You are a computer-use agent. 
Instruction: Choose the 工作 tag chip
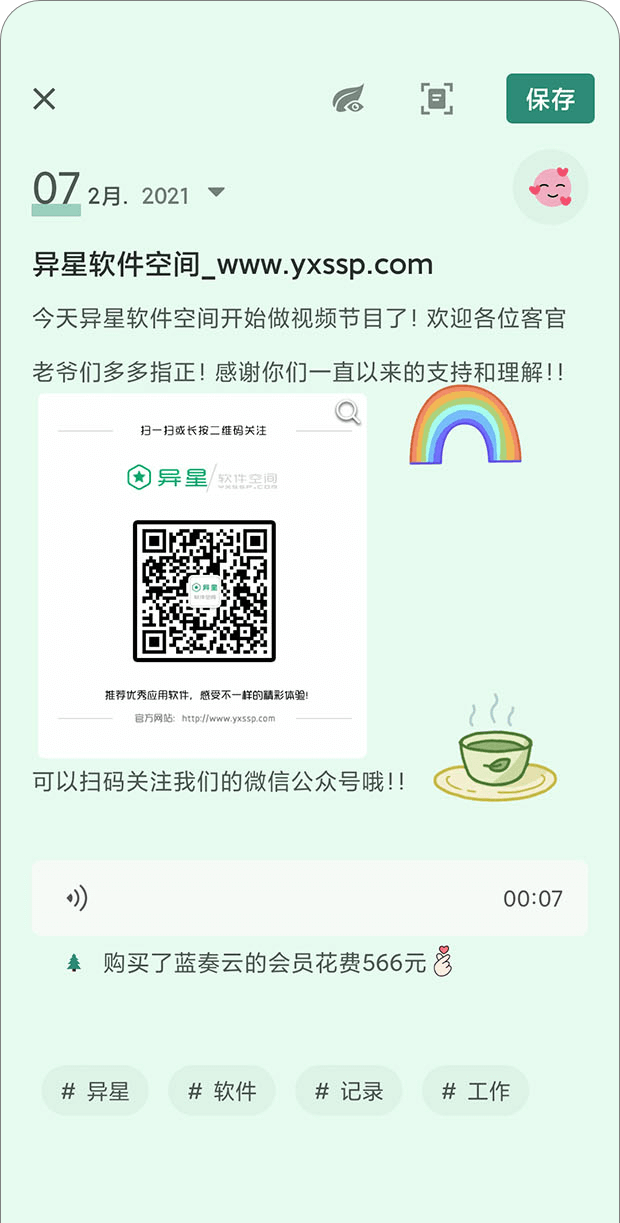tap(476, 1091)
